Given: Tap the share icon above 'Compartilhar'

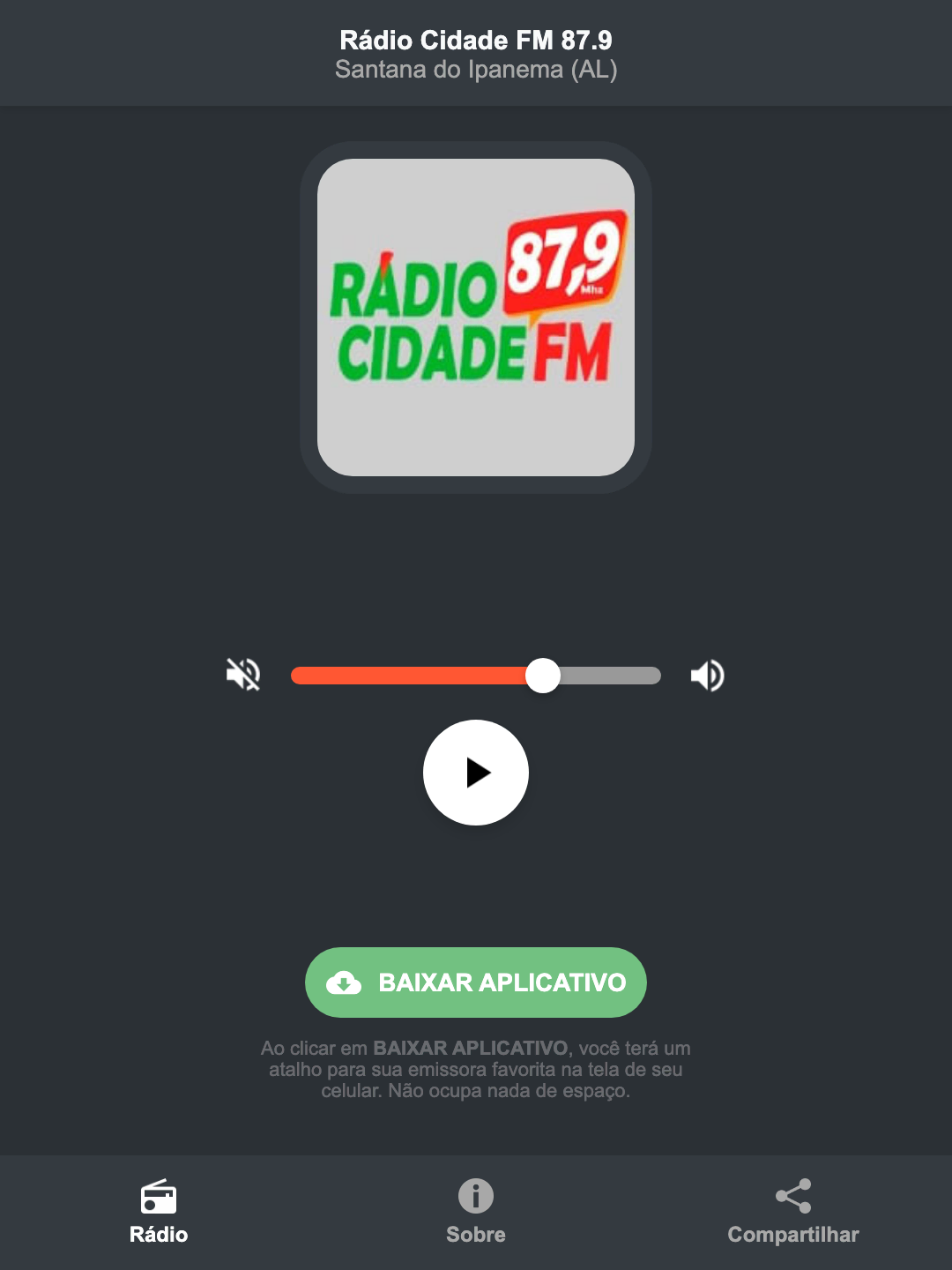Looking at the screenshot, I should (792, 1194).
